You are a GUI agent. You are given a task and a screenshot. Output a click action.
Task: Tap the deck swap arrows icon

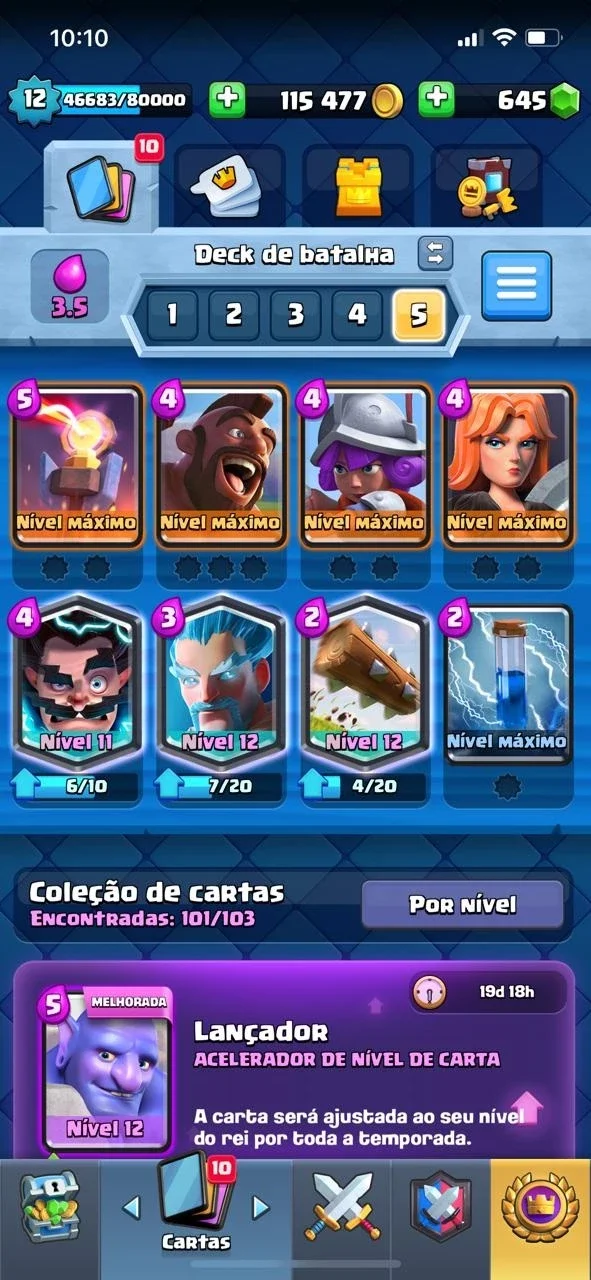click(435, 253)
